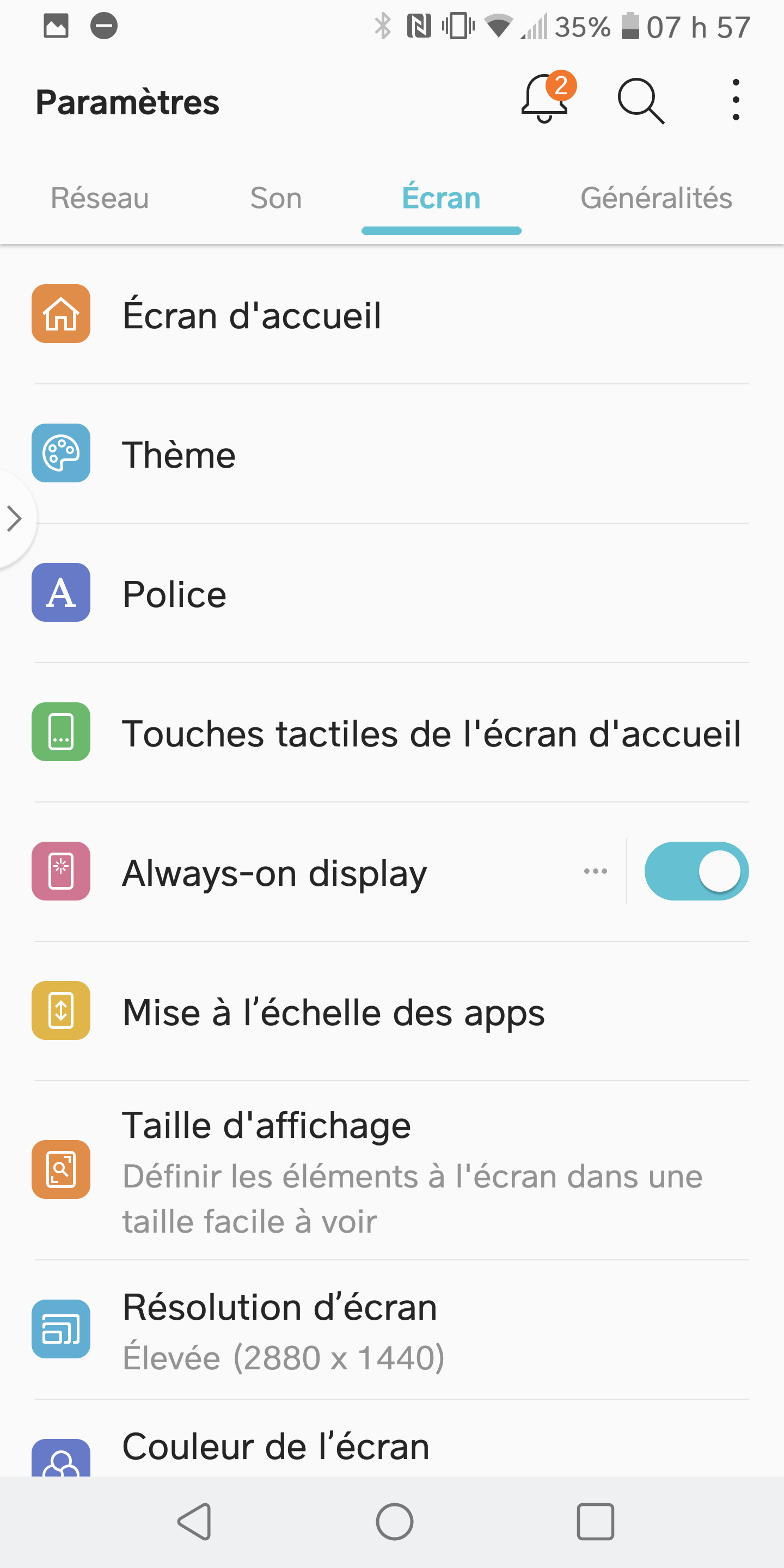The height and width of the screenshot is (1568, 784).
Task: Disable the Always-on display switch
Action: (696, 871)
